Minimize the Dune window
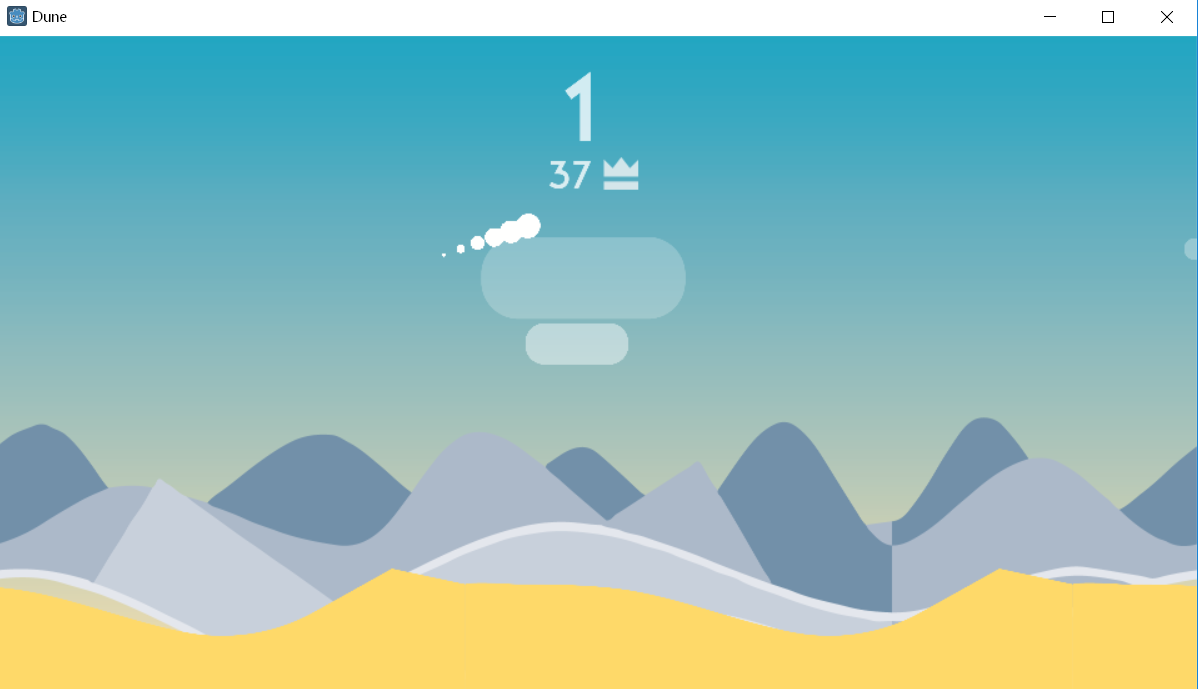 1050,17
